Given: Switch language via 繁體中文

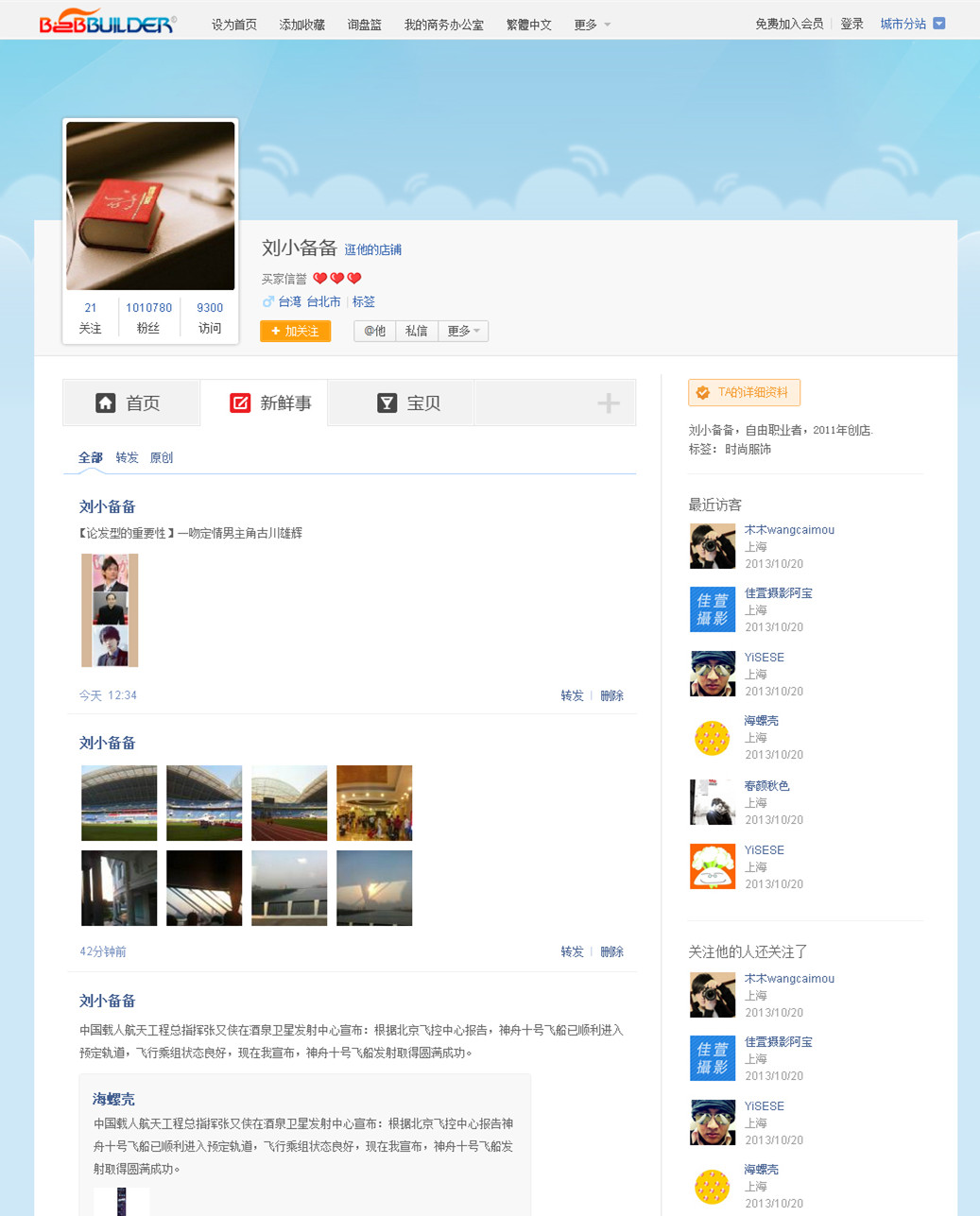Looking at the screenshot, I should click(x=528, y=25).
